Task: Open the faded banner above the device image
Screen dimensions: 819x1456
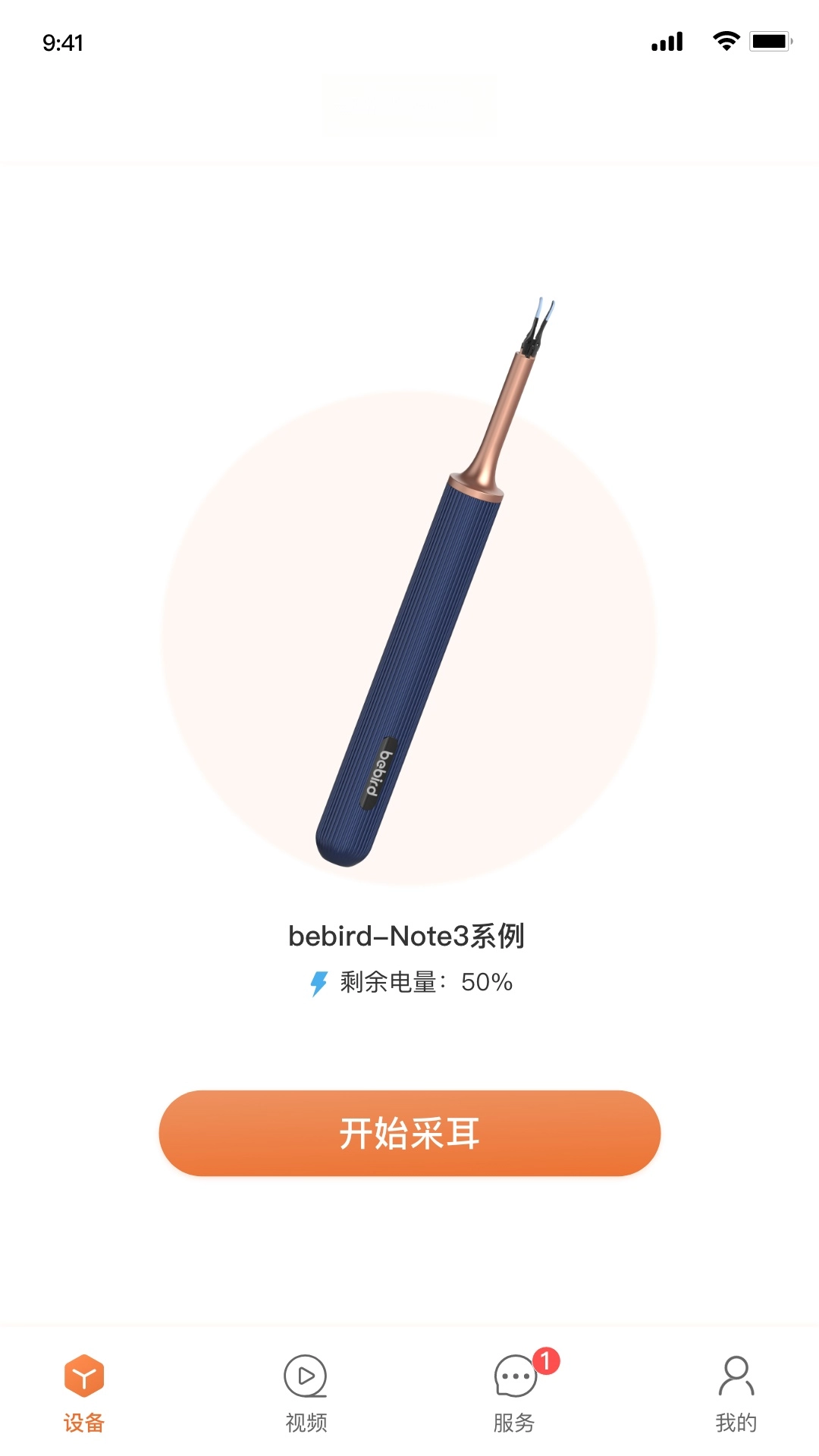Action: click(x=409, y=106)
